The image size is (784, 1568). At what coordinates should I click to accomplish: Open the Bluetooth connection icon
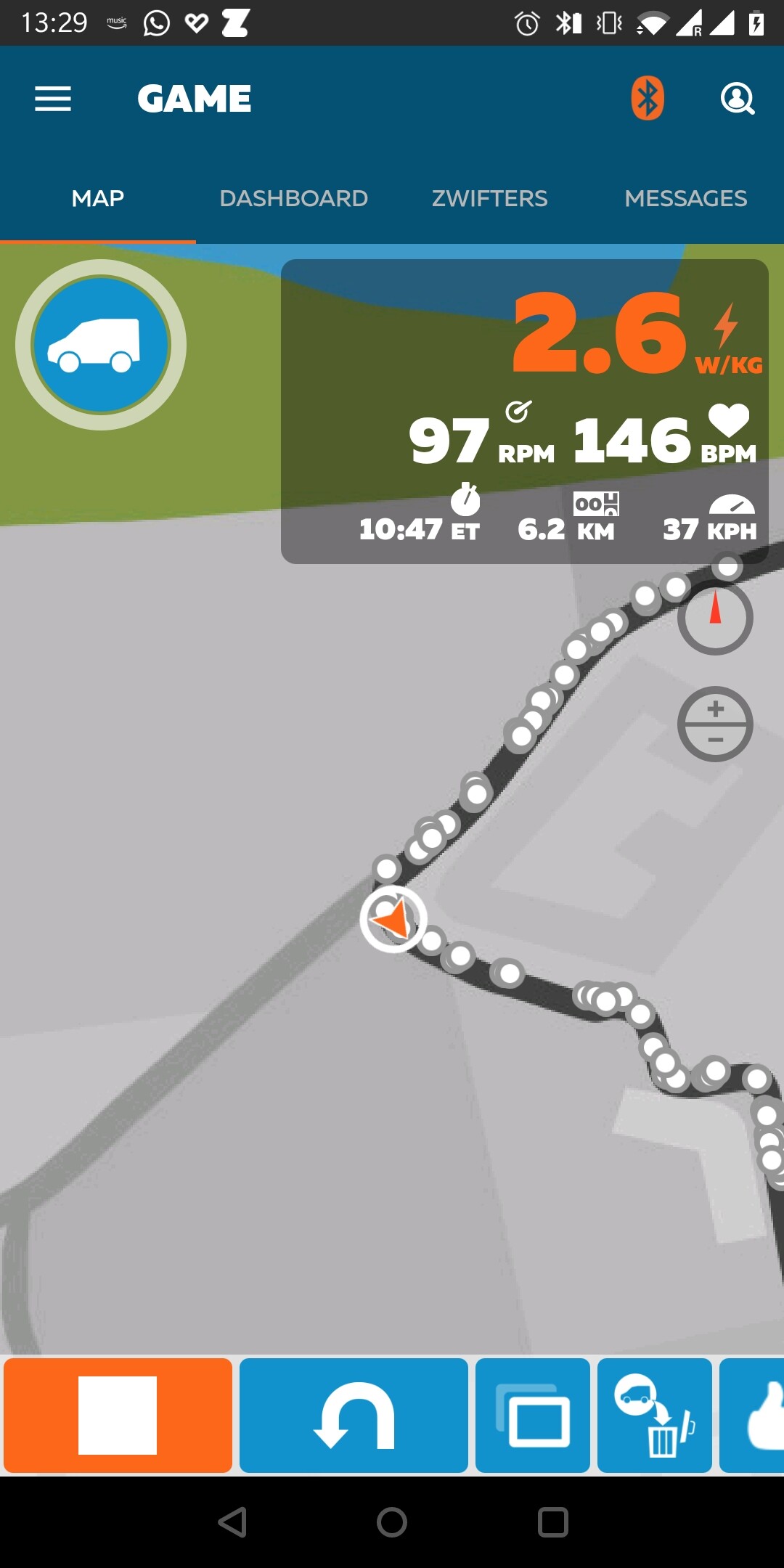pyautogui.click(x=647, y=99)
